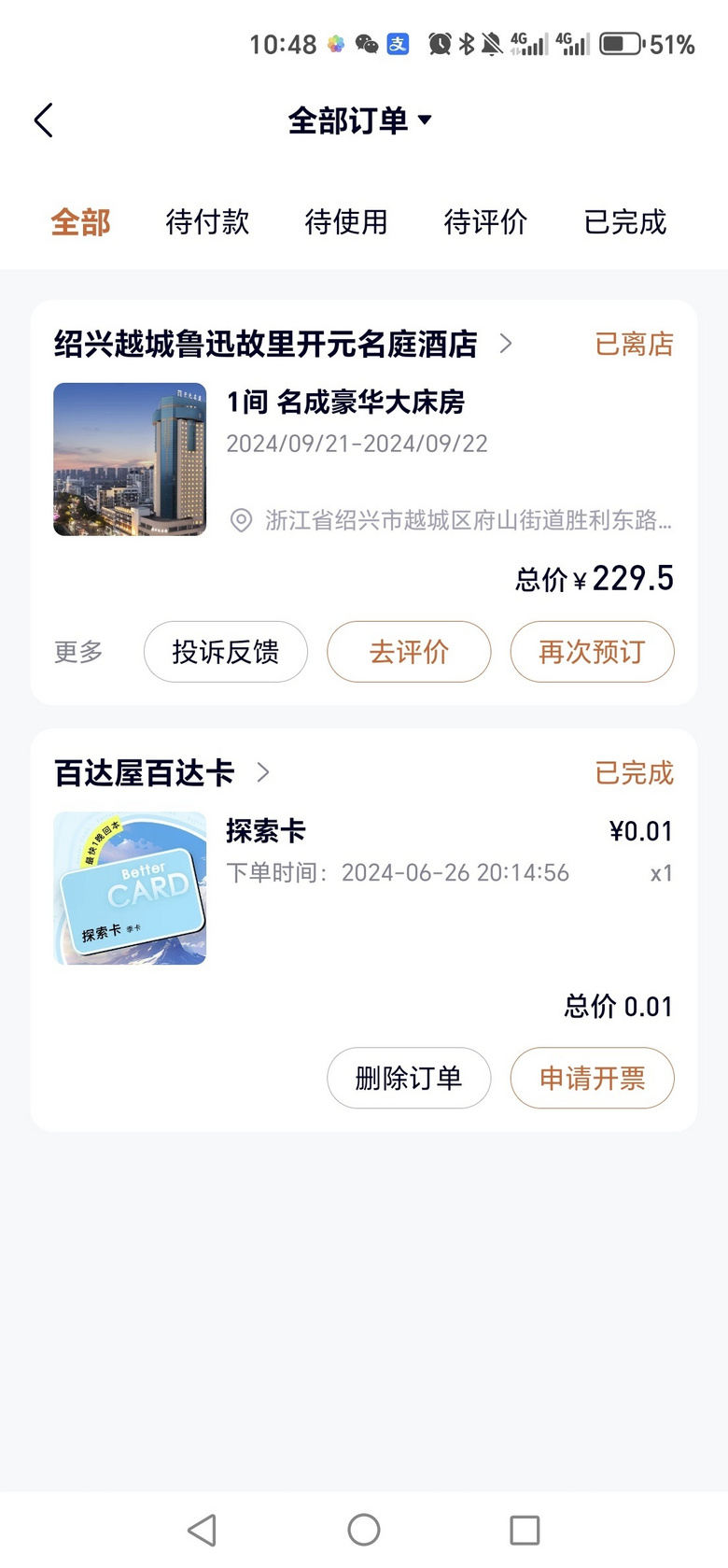728x1568 pixels.
Task: Expand the 全部订单 dropdown
Action: 360,120
